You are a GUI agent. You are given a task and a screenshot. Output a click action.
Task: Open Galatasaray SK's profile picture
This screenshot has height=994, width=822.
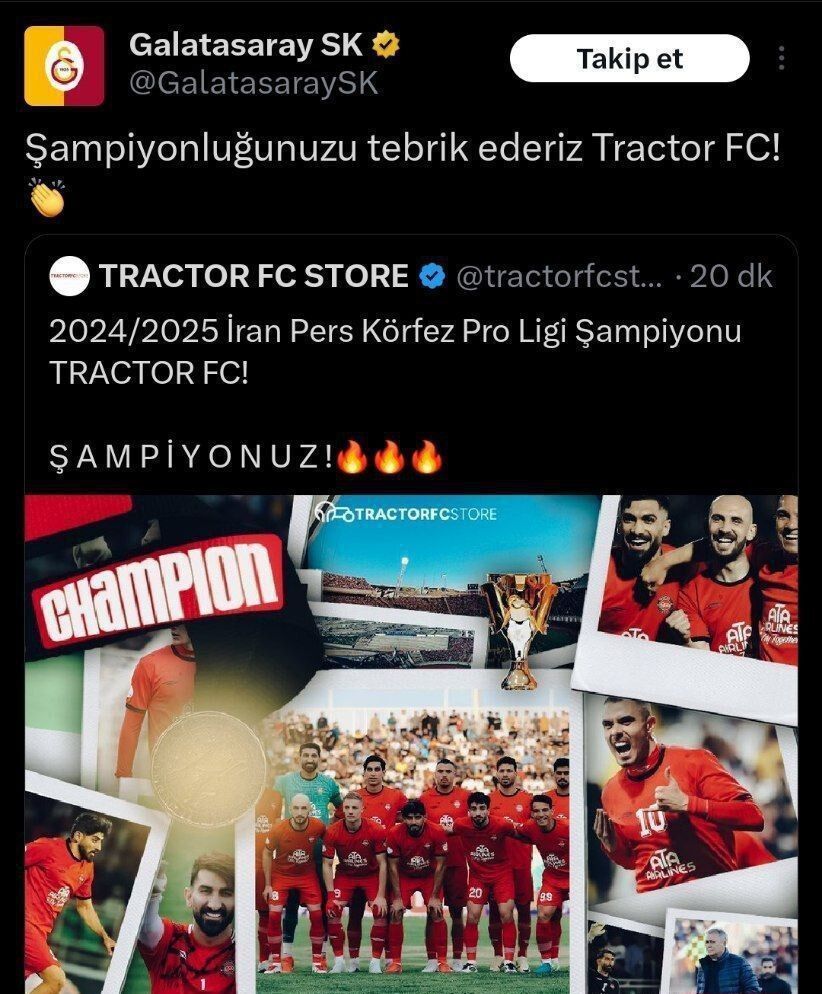[64, 66]
